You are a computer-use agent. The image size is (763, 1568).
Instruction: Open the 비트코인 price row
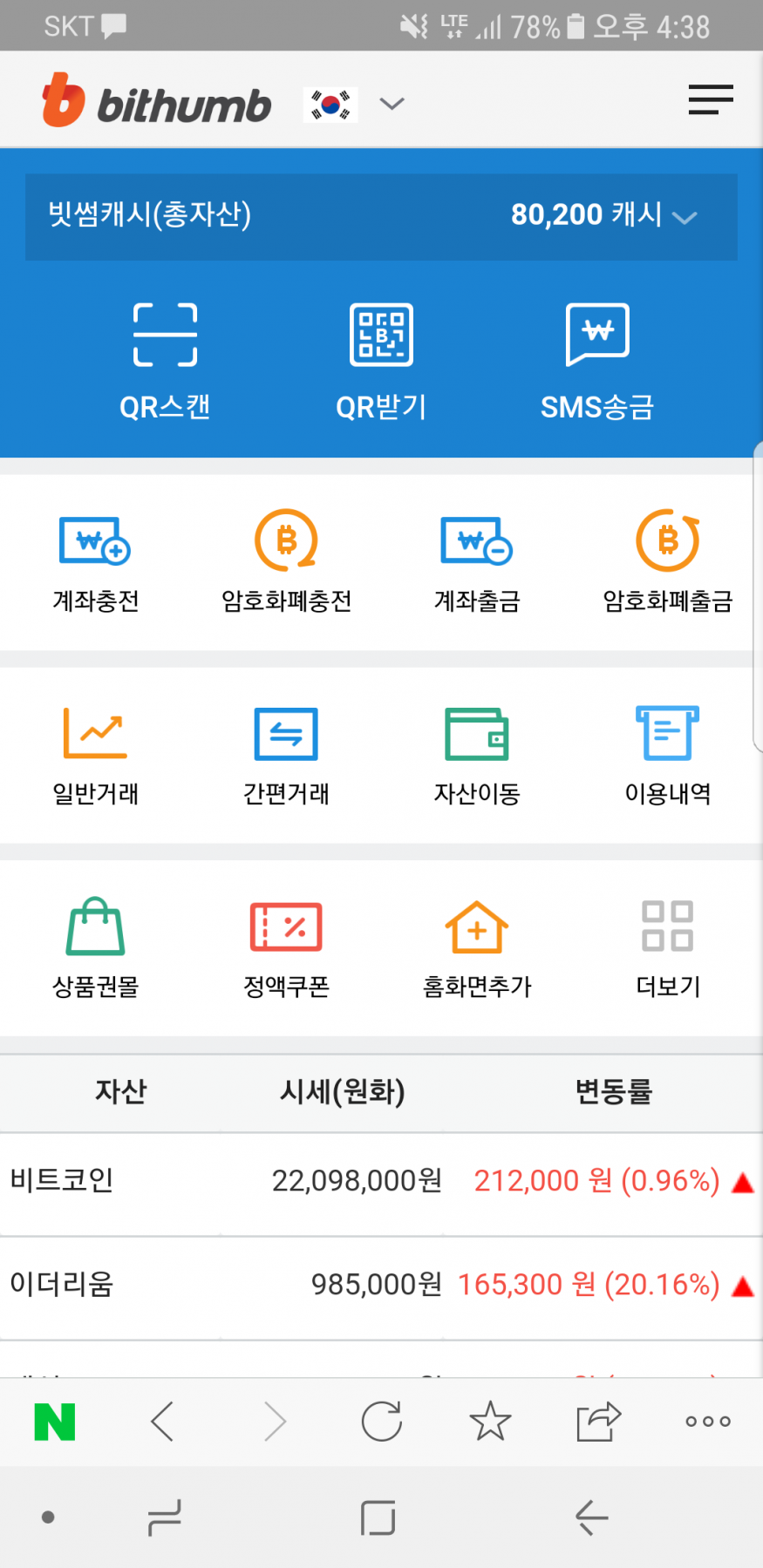click(380, 1182)
